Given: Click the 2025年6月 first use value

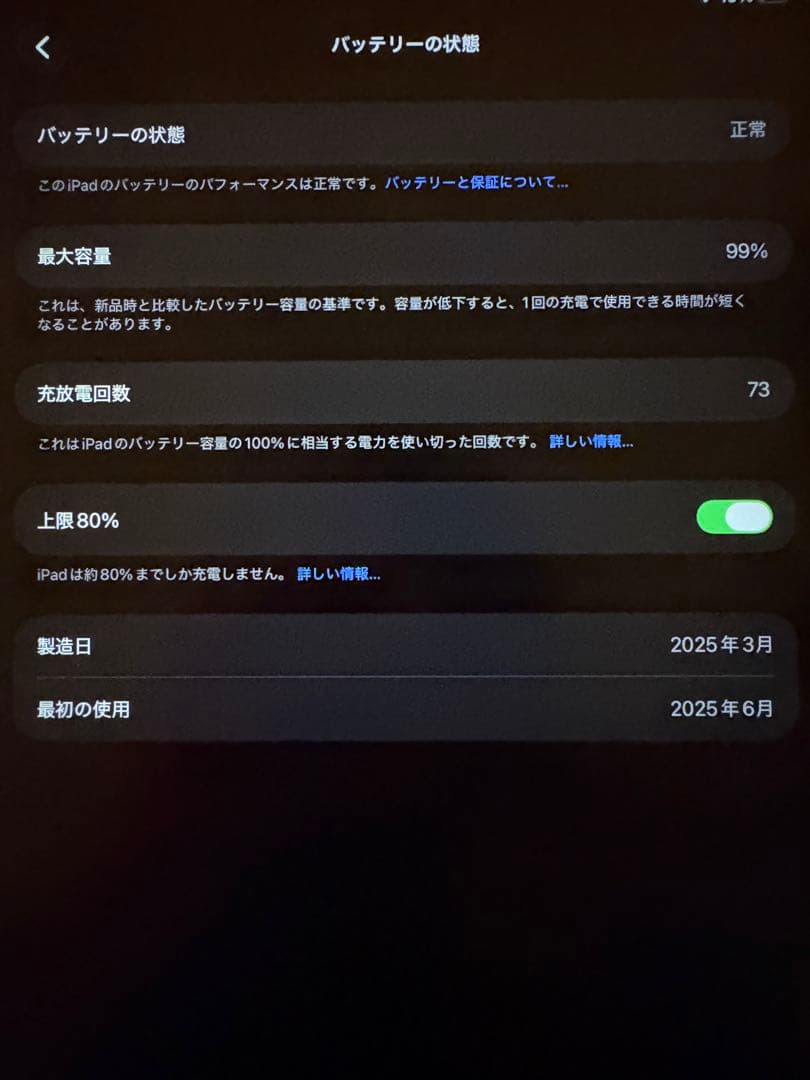Looking at the screenshot, I should click(x=721, y=708).
